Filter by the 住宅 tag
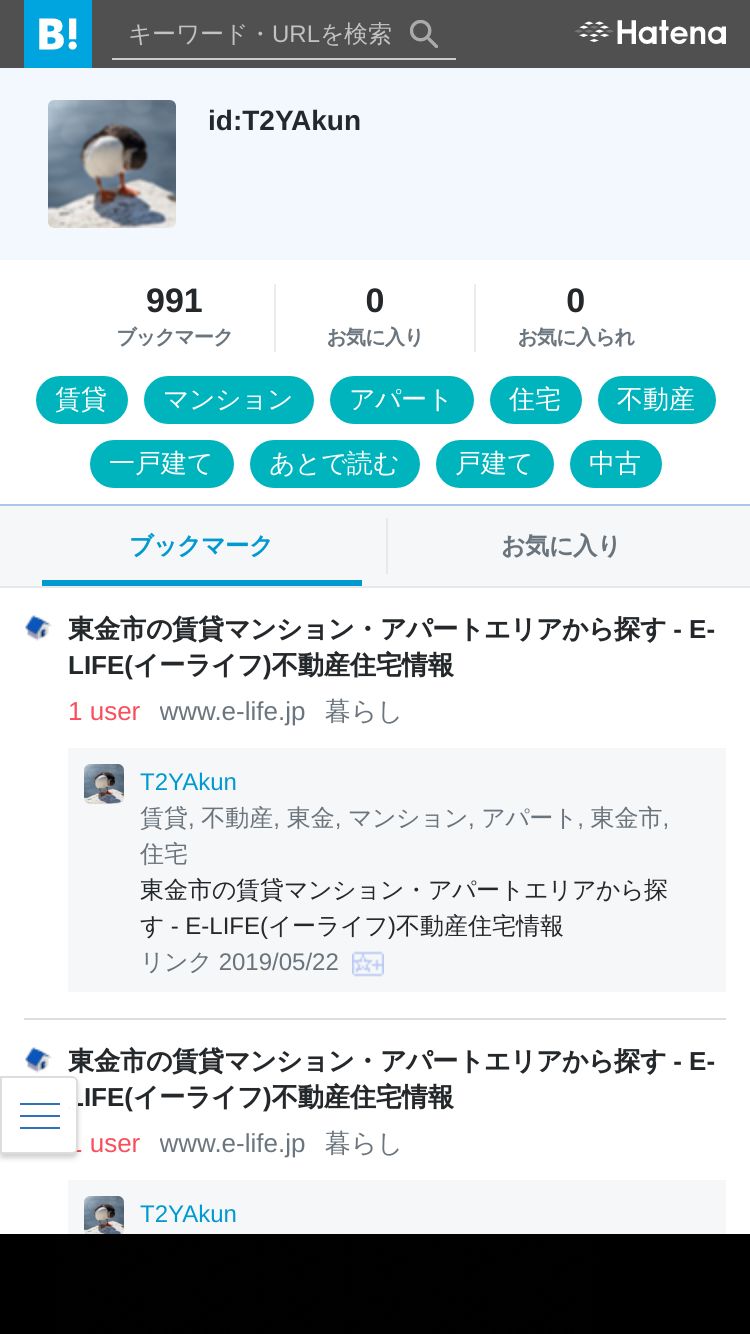This screenshot has width=750, height=1334. tap(536, 400)
